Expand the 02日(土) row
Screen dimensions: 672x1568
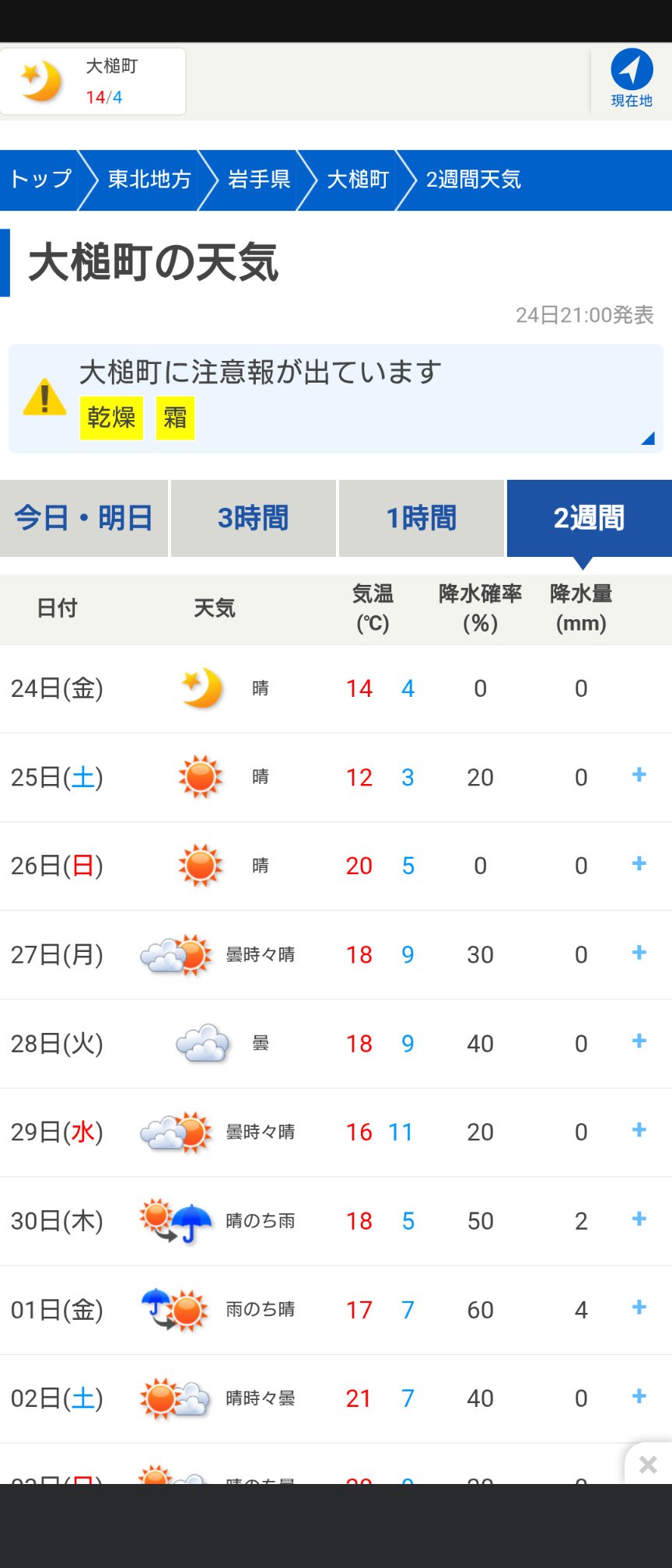pyautogui.click(x=639, y=1396)
